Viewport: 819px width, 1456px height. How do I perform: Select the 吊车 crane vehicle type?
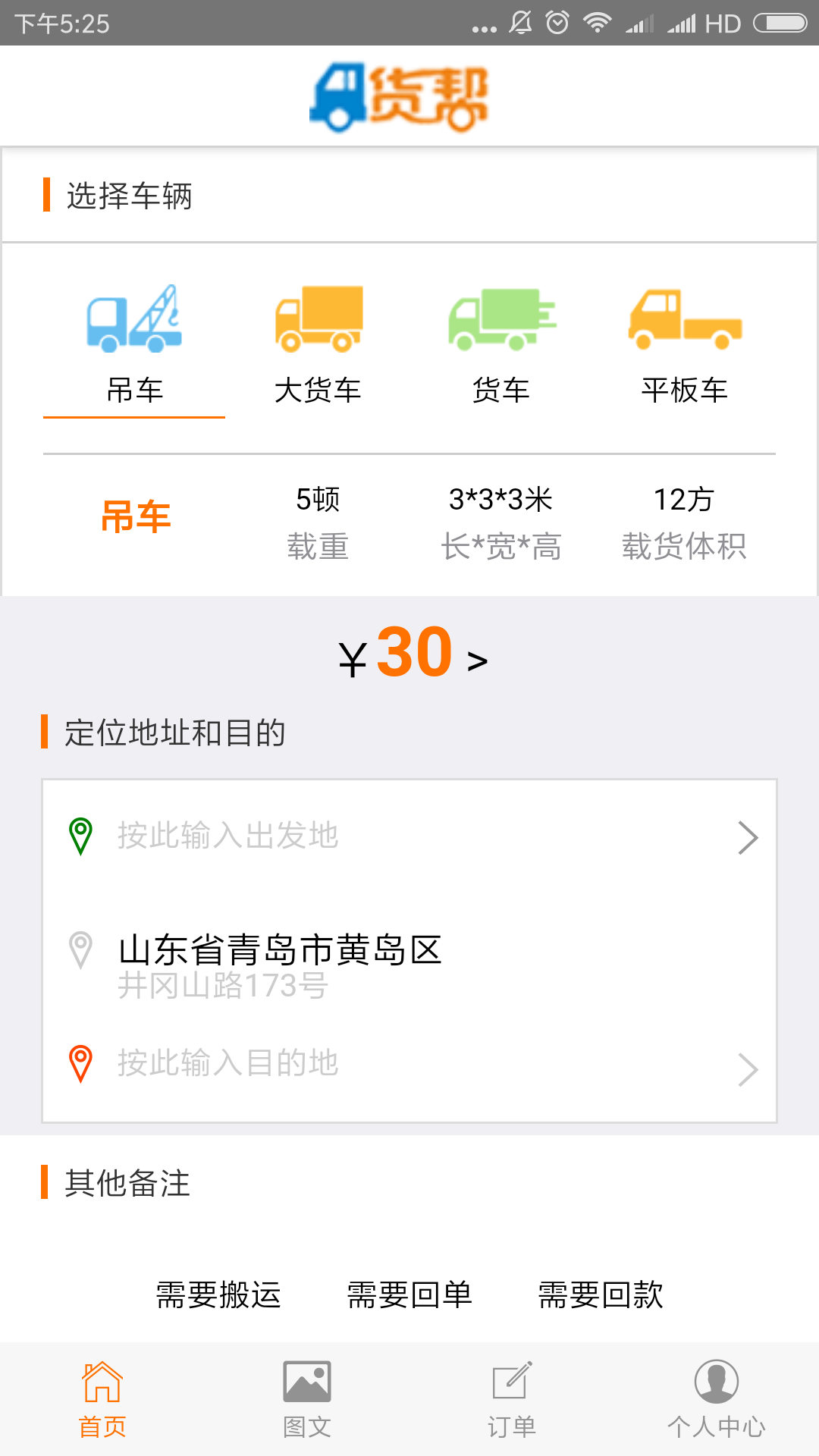click(x=134, y=346)
